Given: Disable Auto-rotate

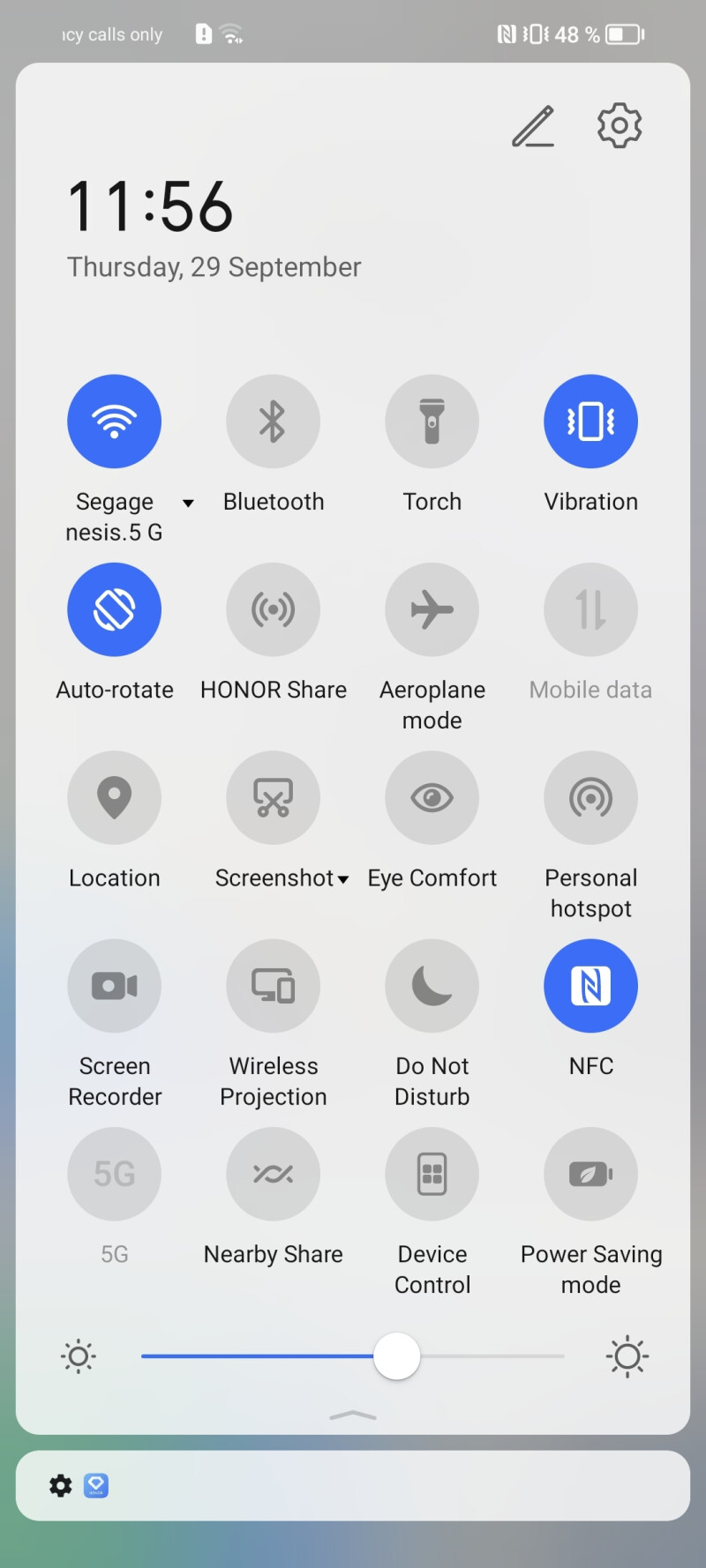Looking at the screenshot, I should click(x=115, y=609).
